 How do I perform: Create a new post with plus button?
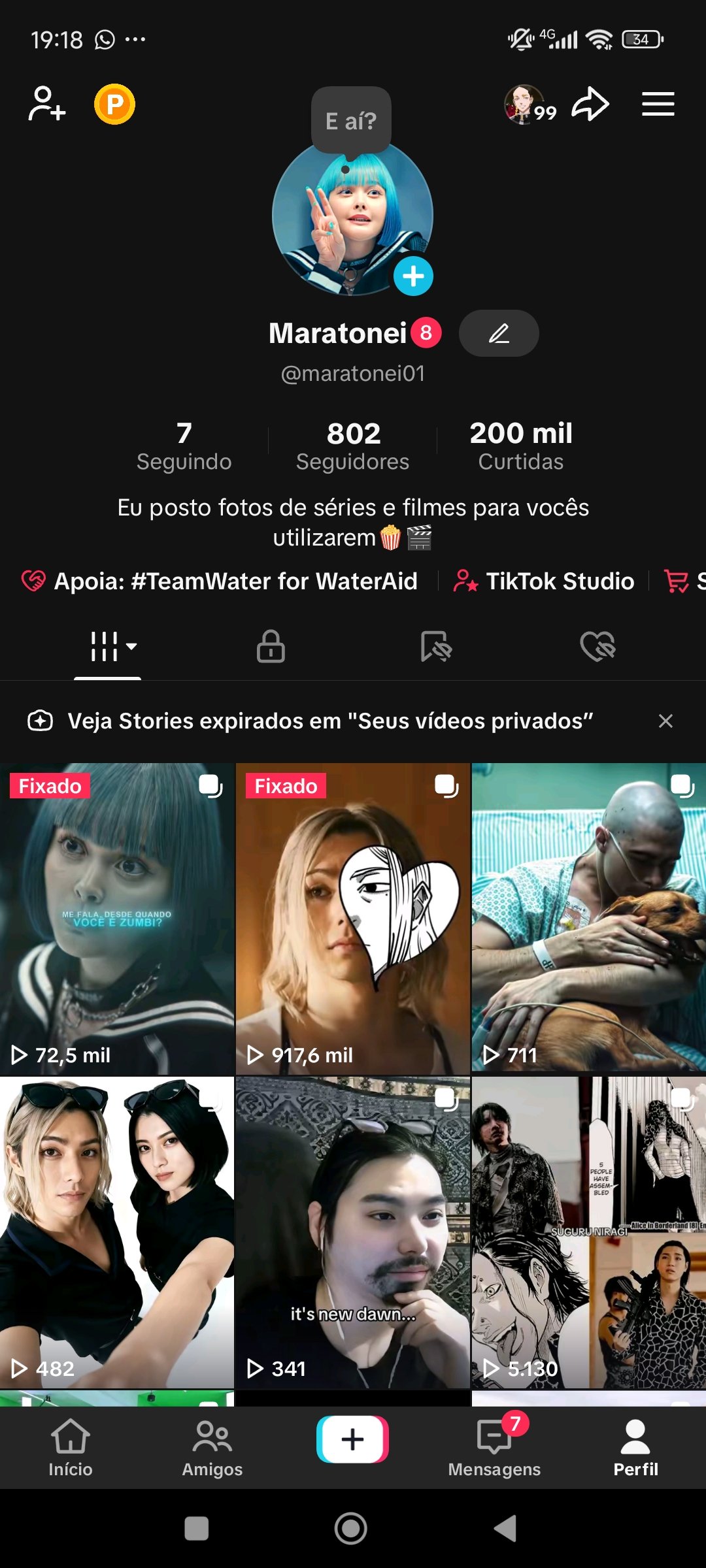tap(352, 1439)
